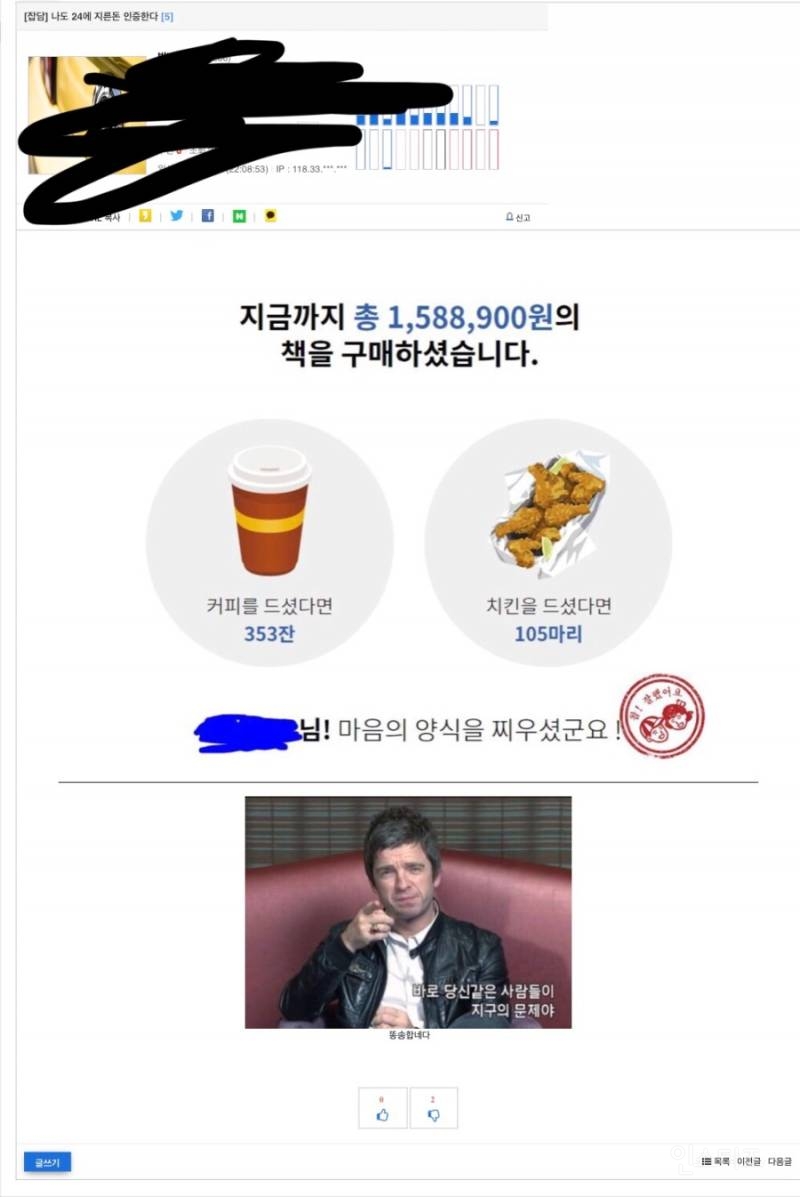Image resolution: width=800 pixels, height=1197 pixels.
Task: Click the bell icon next to 신고
Action: click(508, 216)
